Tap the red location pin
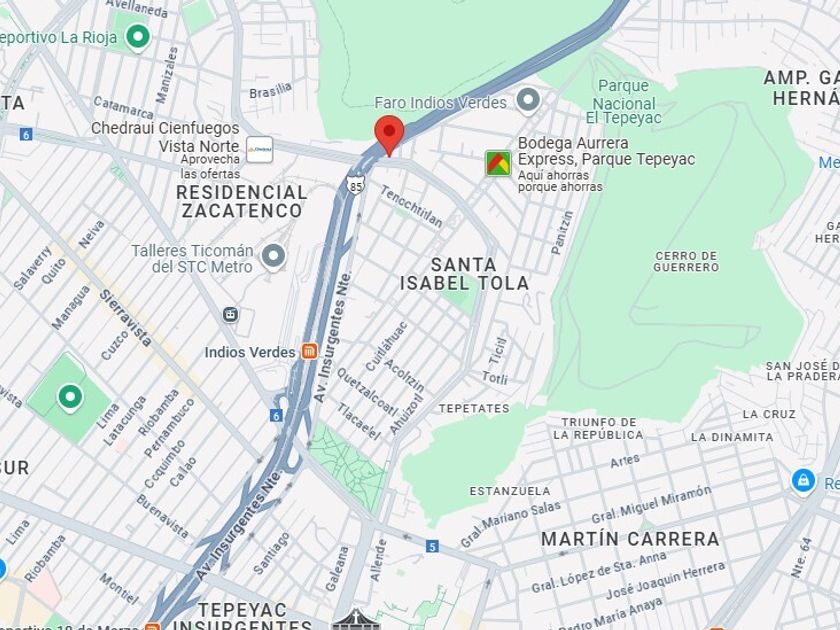The height and width of the screenshot is (630, 840). (x=389, y=134)
